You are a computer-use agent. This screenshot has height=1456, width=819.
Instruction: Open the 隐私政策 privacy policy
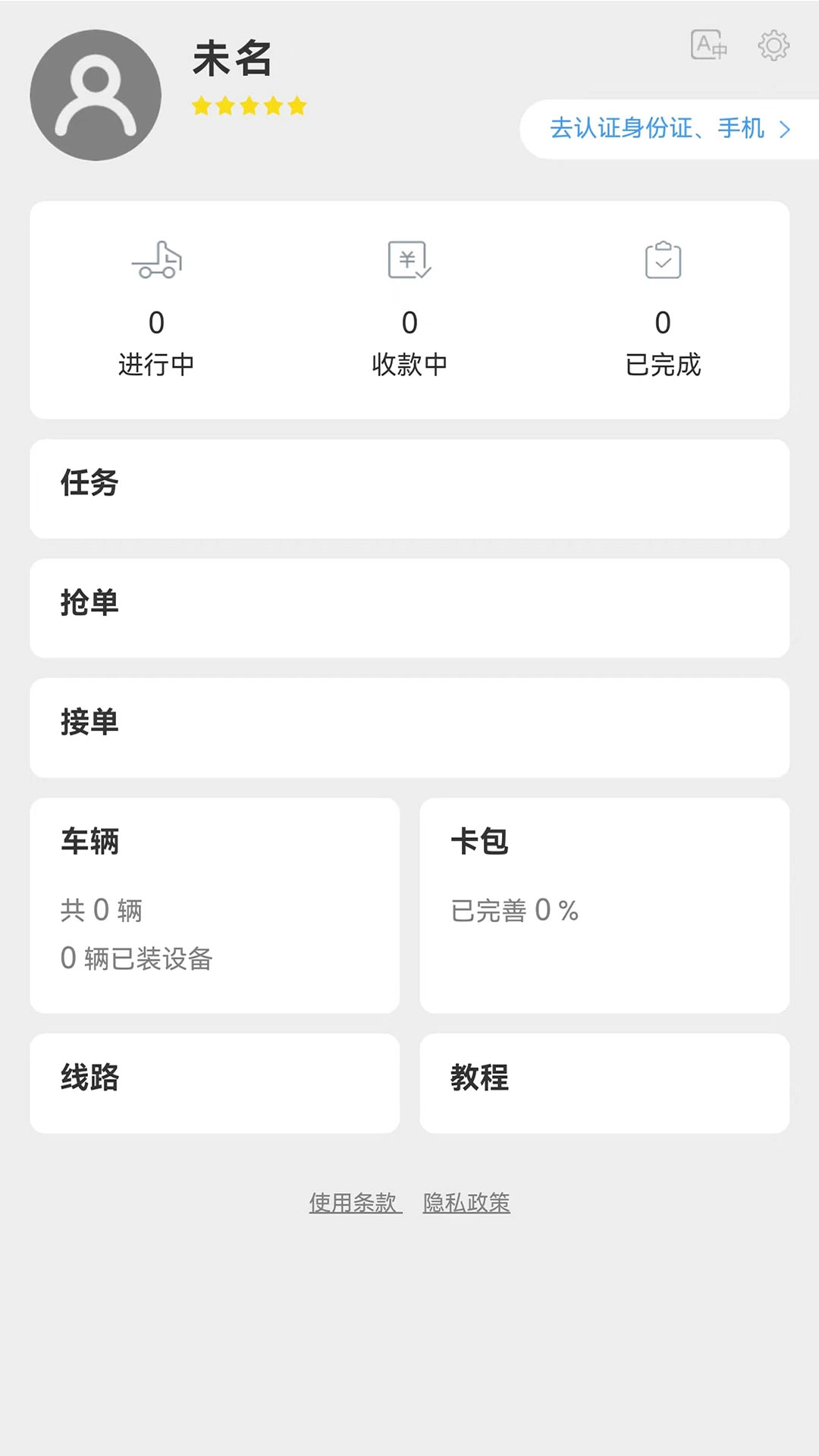465,1202
